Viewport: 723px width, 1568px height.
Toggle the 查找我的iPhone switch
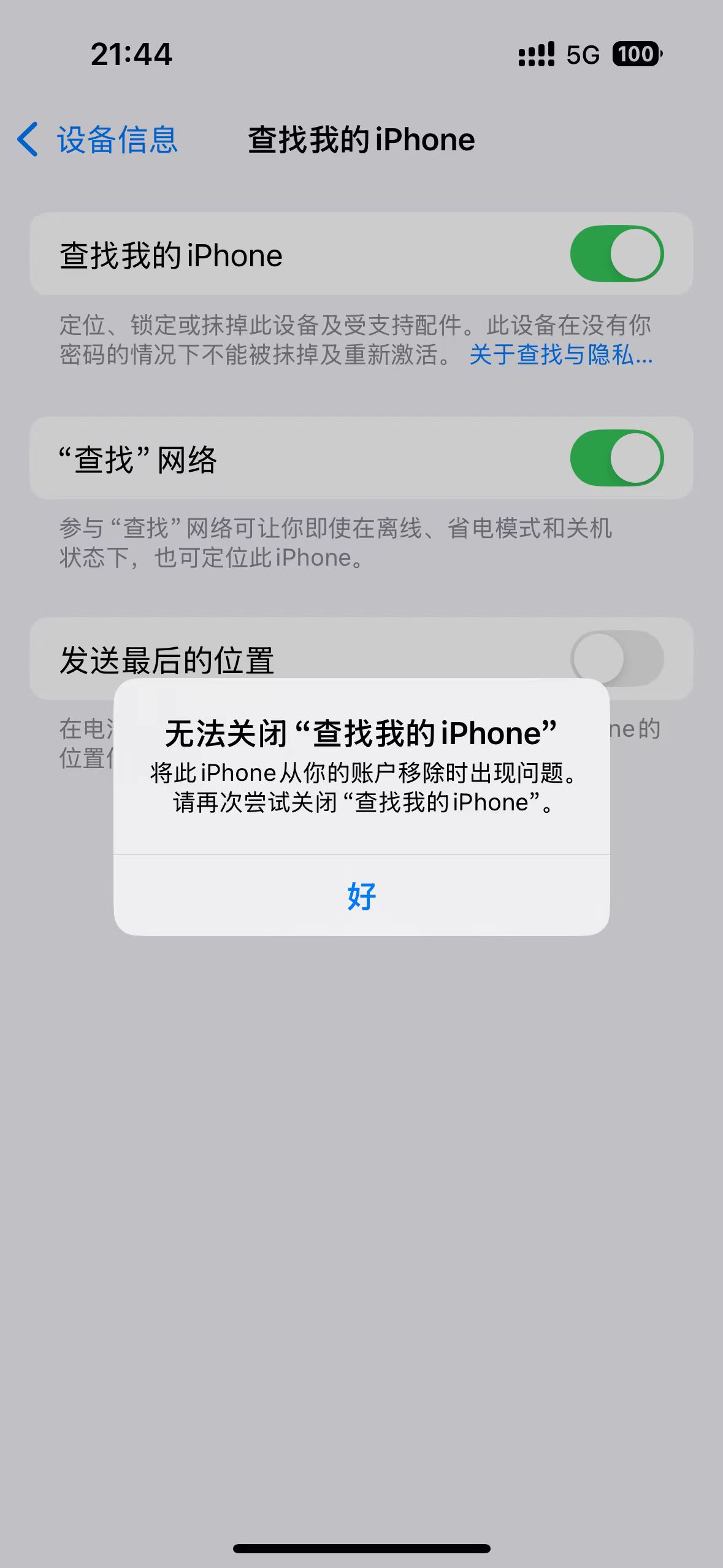click(x=616, y=254)
